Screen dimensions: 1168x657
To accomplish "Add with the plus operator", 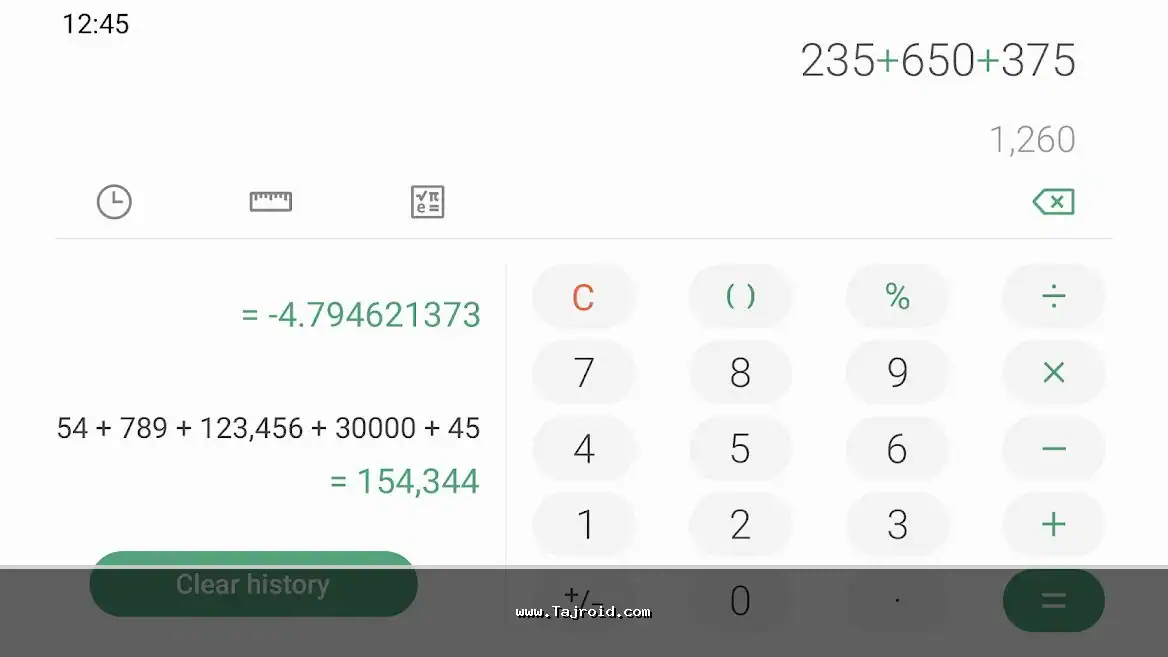I will coord(1053,525).
